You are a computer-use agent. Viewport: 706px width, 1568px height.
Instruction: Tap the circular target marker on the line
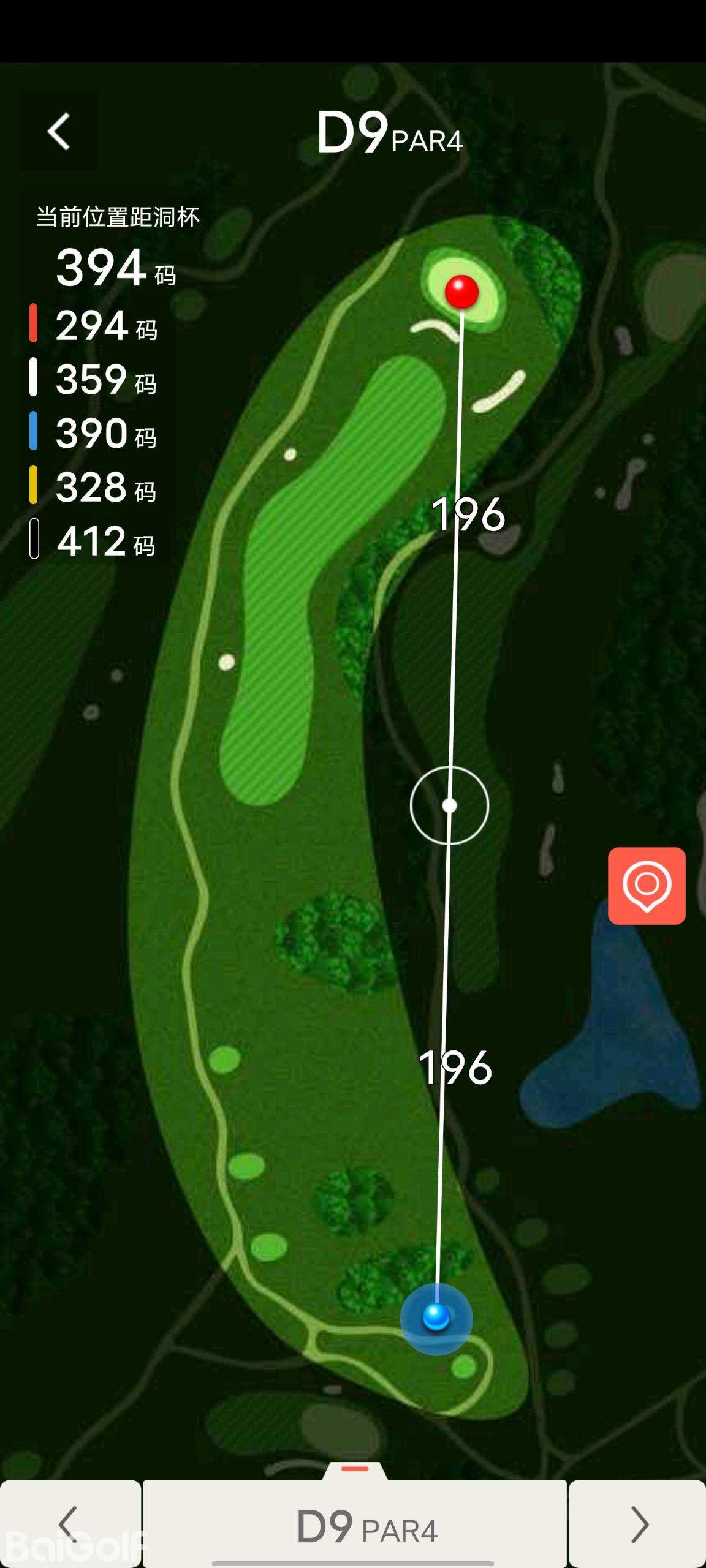449,805
